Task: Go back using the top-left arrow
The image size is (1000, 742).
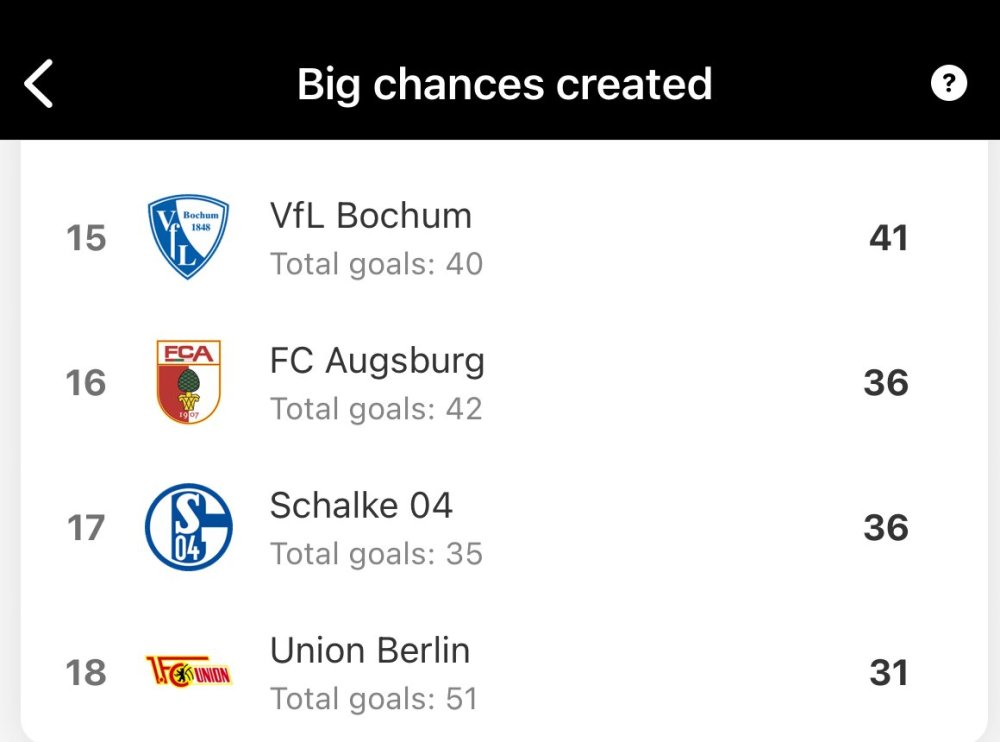Action: tap(39, 84)
